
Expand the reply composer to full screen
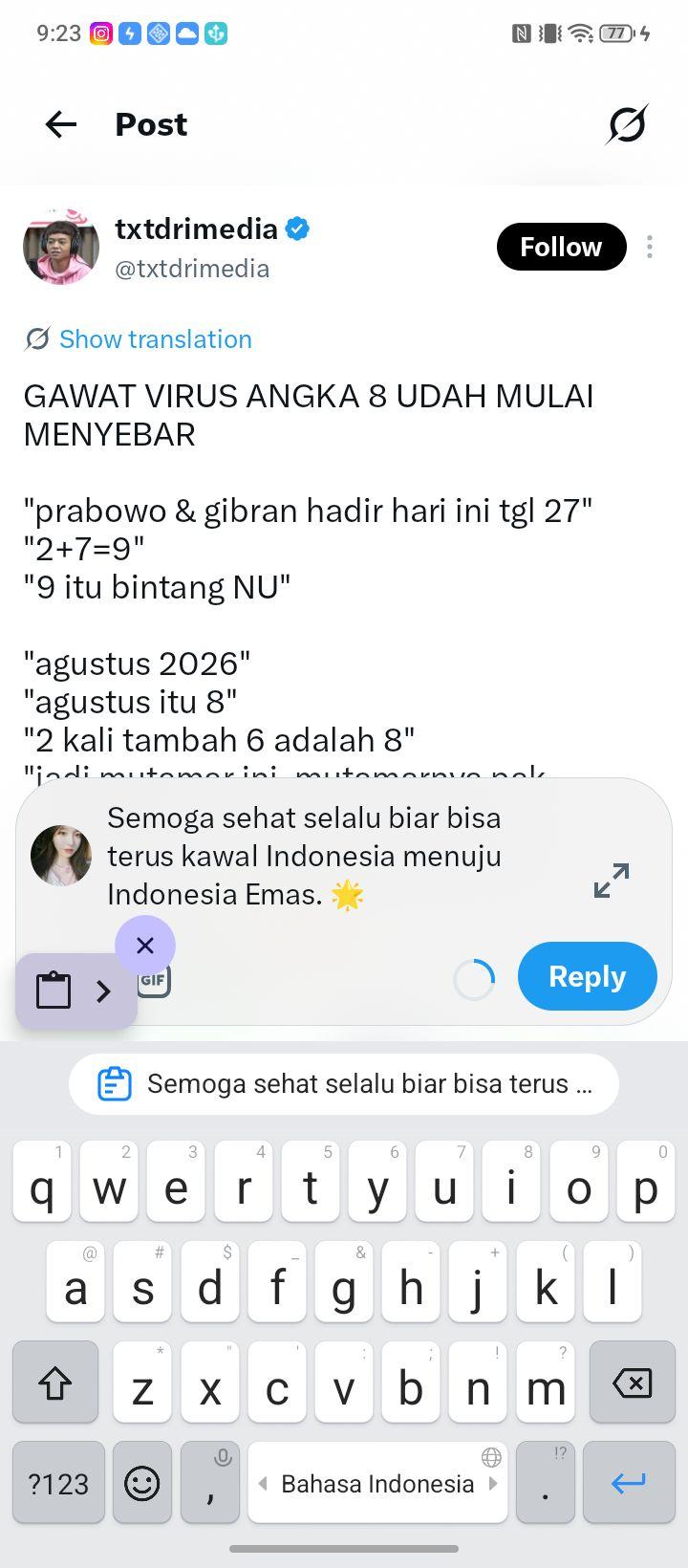[612, 881]
